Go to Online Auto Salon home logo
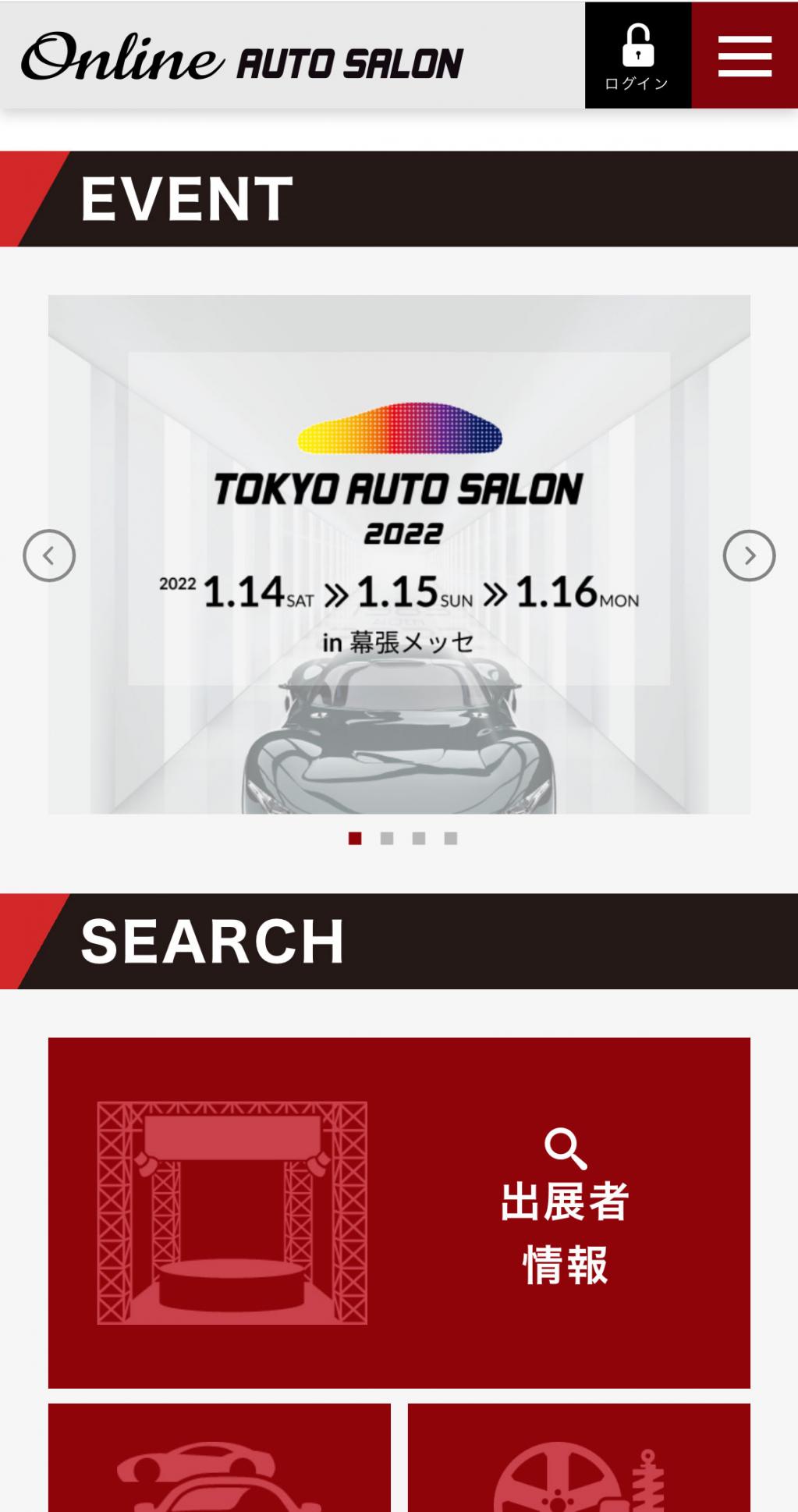This screenshot has width=798, height=1512. point(242,58)
